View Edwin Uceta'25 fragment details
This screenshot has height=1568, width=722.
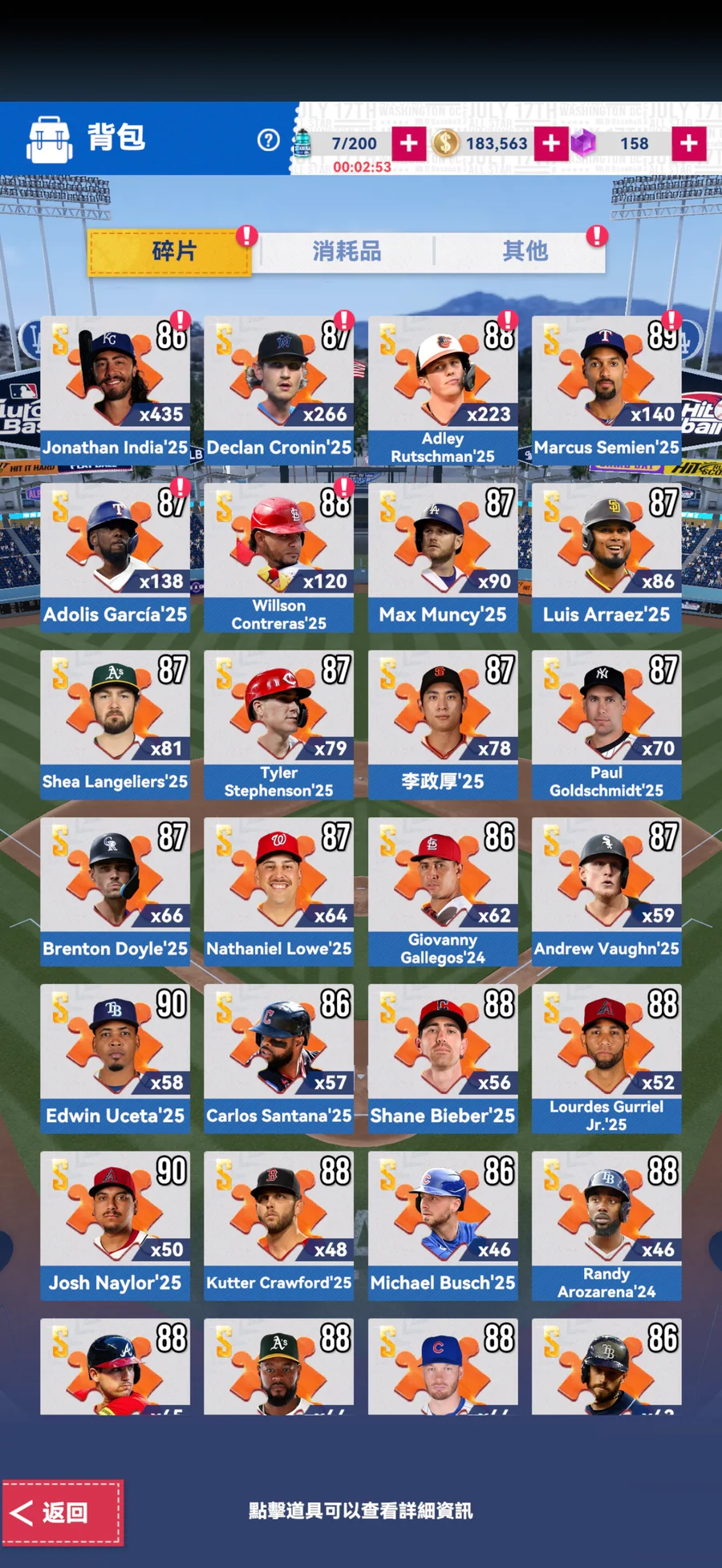(x=116, y=1059)
